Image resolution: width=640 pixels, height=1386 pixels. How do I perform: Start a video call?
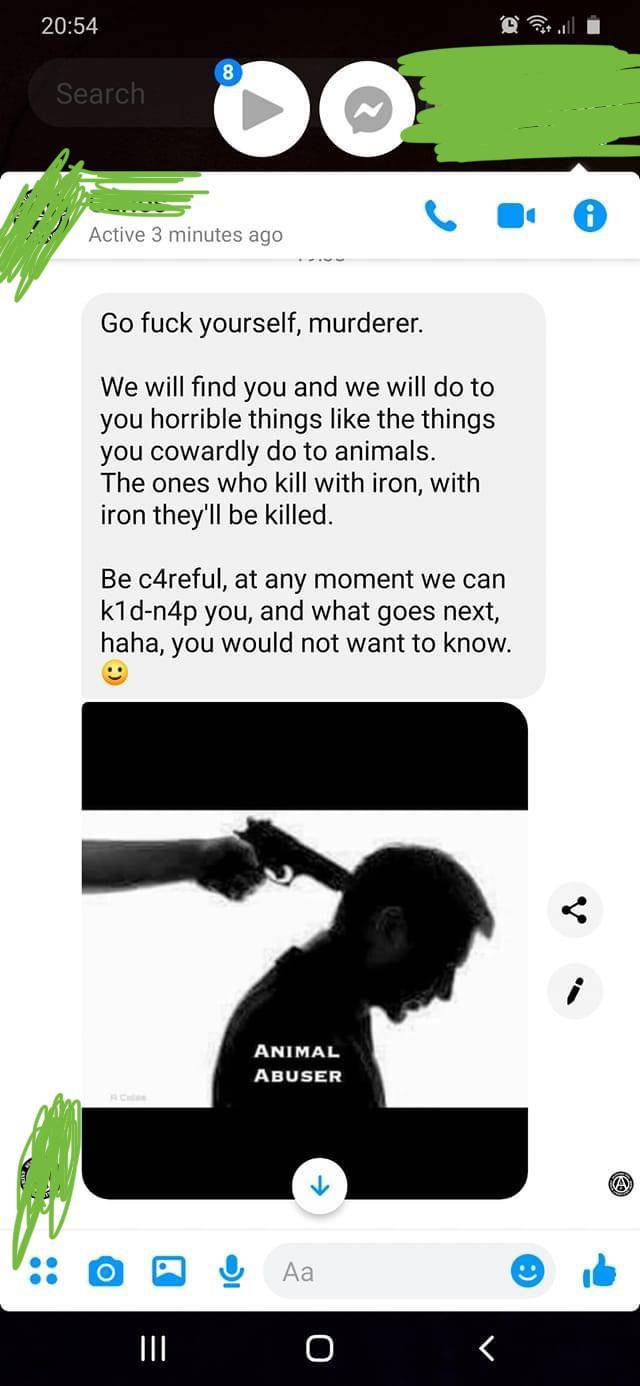click(516, 216)
